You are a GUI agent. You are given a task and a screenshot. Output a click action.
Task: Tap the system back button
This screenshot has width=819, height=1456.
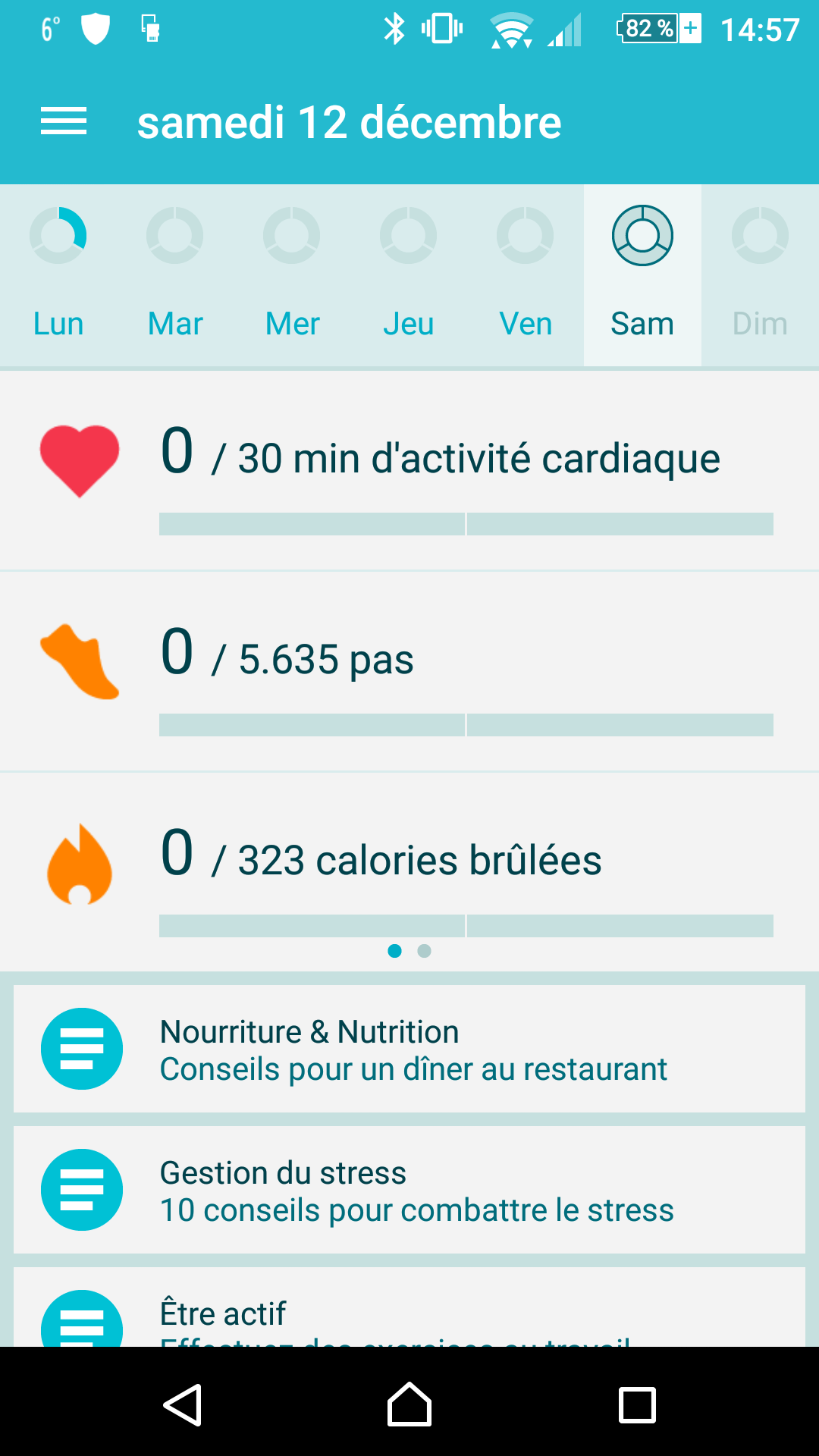pyautogui.click(x=183, y=1404)
